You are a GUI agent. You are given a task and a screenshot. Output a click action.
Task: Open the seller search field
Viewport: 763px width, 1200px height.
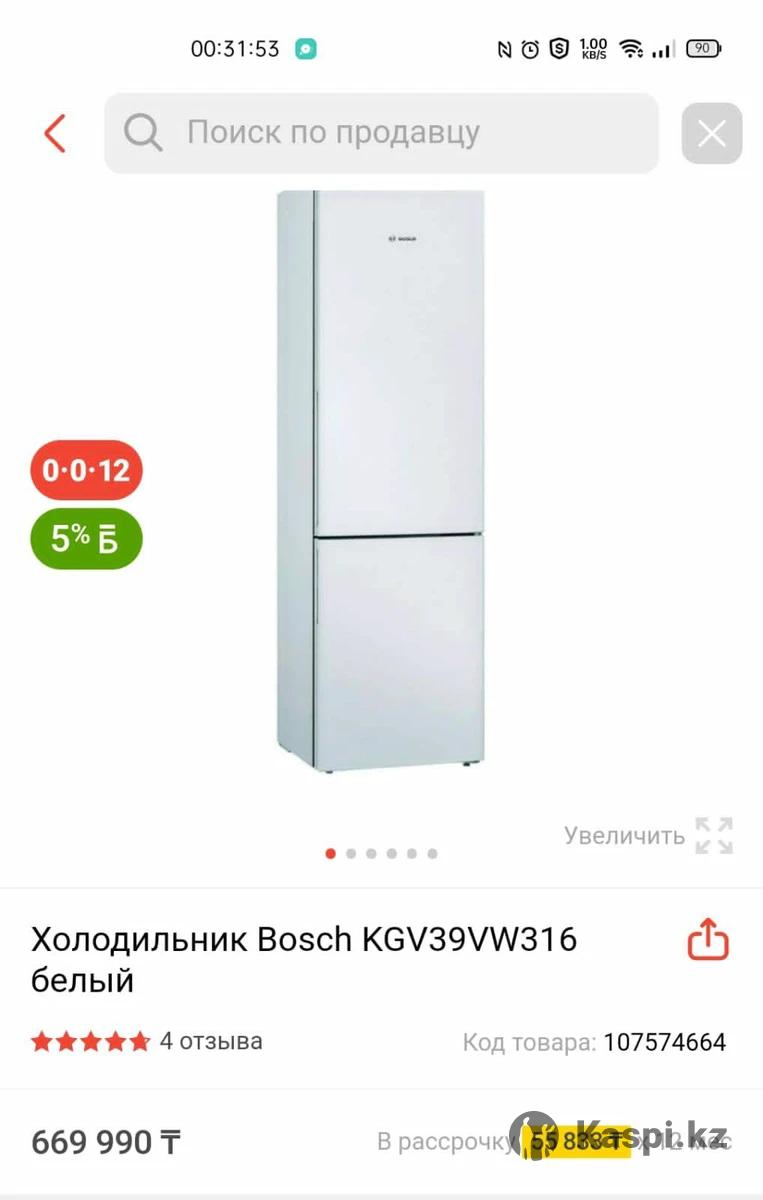click(x=380, y=133)
